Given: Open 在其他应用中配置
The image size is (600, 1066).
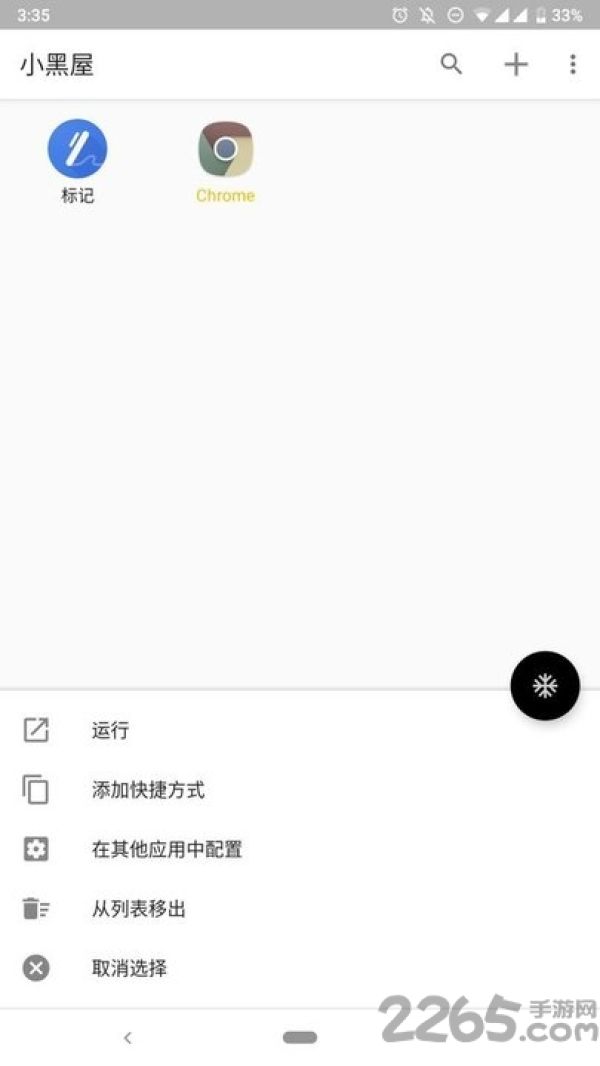Looking at the screenshot, I should coord(300,849).
